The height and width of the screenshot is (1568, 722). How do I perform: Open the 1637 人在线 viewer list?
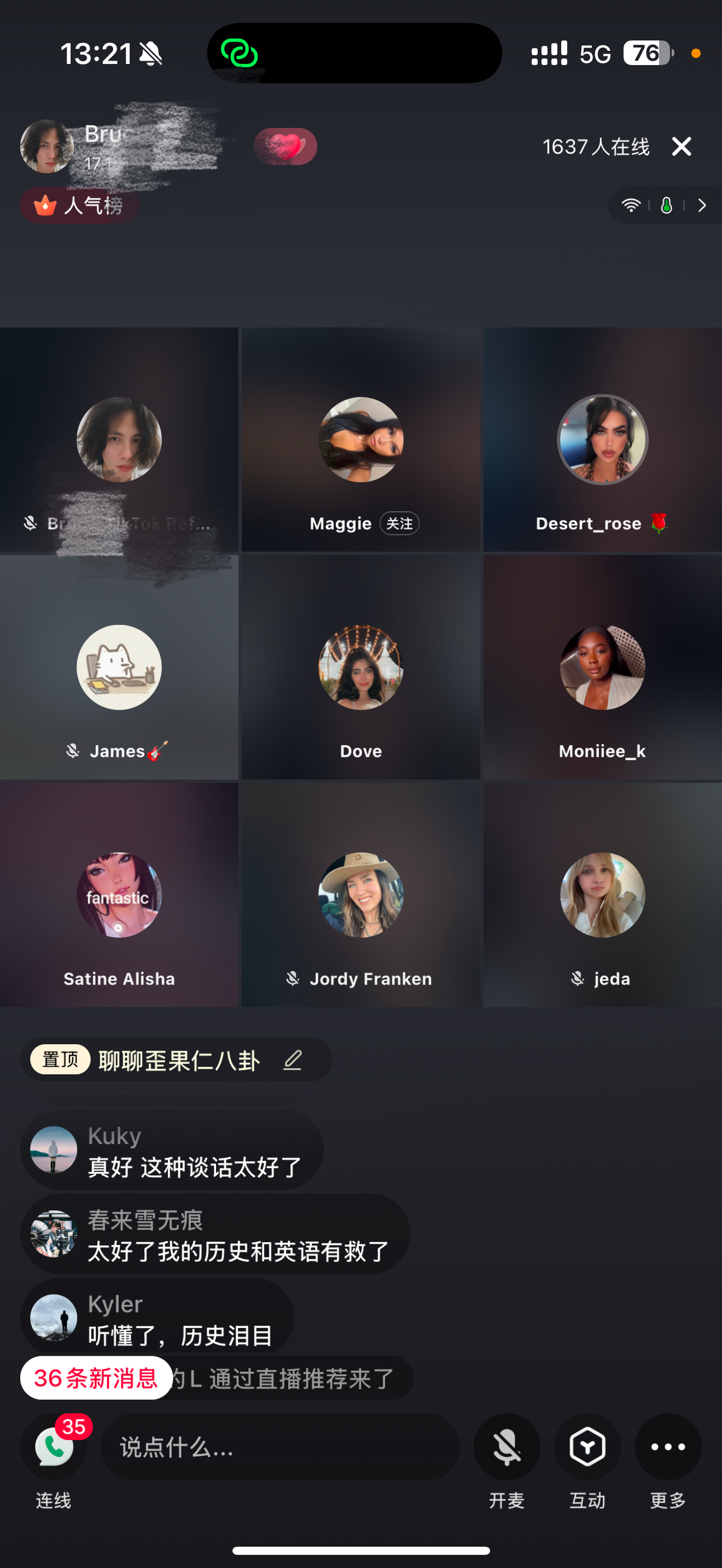click(x=595, y=147)
